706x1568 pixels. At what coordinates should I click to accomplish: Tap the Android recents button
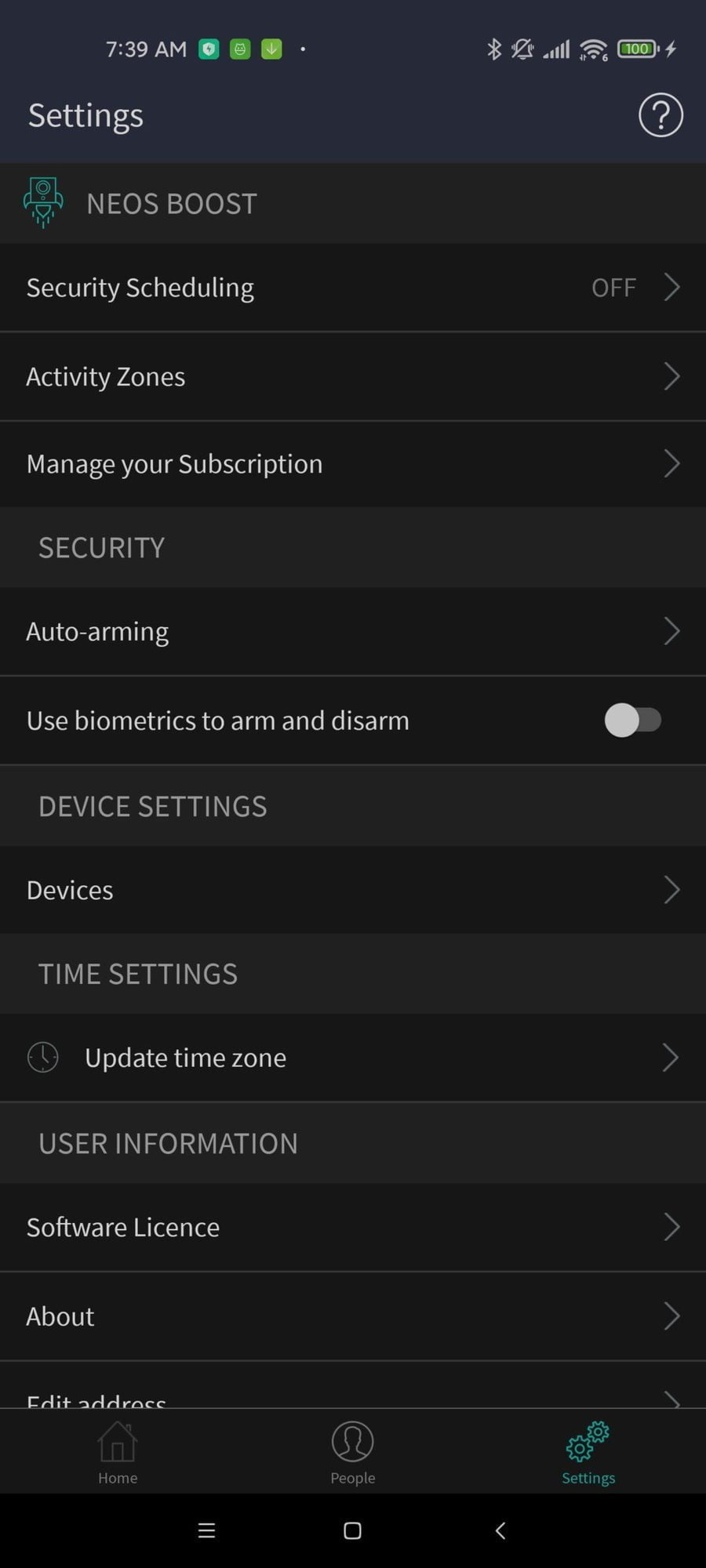(206, 1531)
